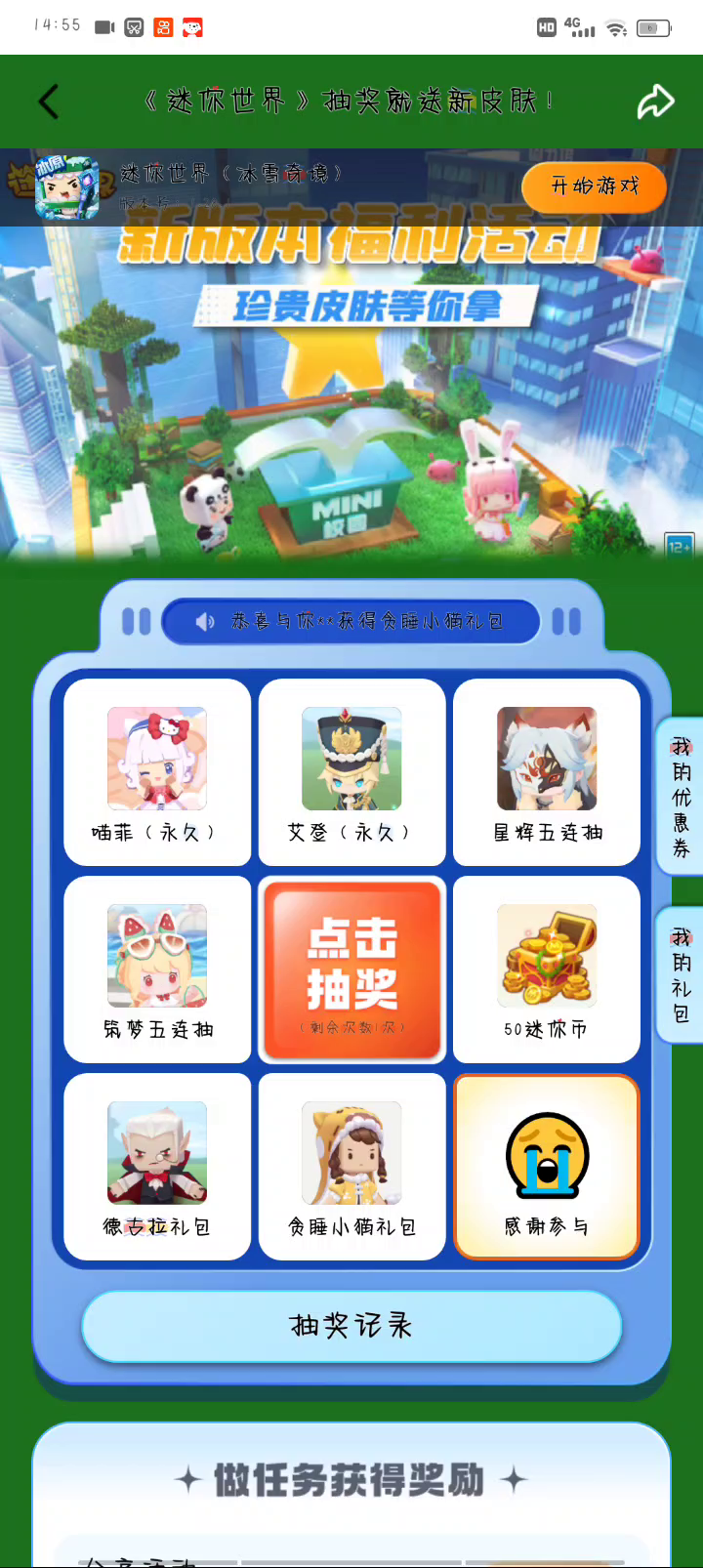This screenshot has width=703, height=1568.
Task: Share this lottery activity page
Action: coord(655,102)
